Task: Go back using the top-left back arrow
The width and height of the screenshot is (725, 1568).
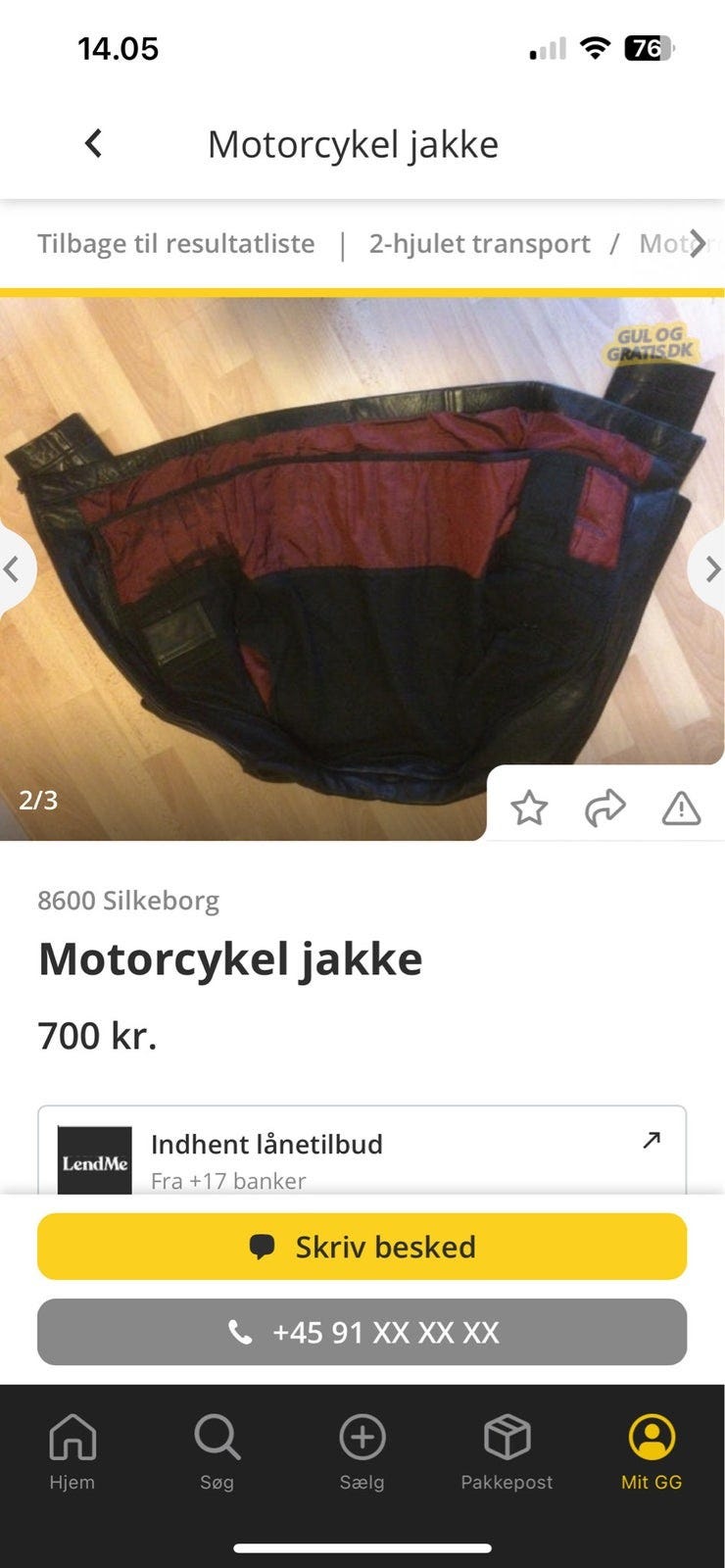Action: tap(93, 143)
